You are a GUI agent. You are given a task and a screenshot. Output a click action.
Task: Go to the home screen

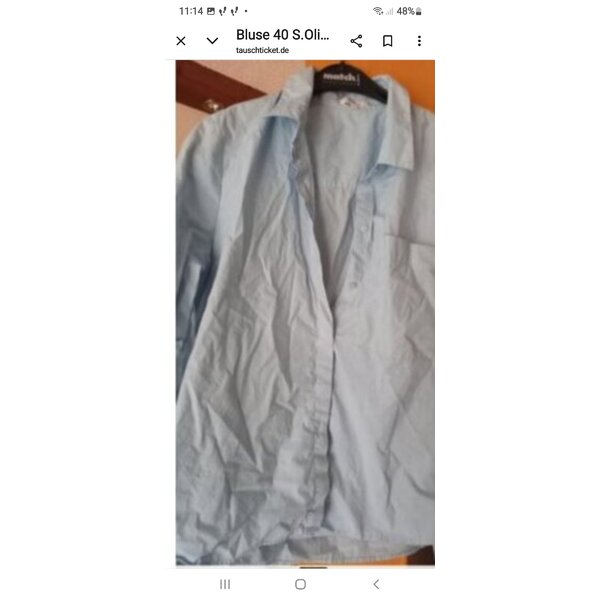300,584
